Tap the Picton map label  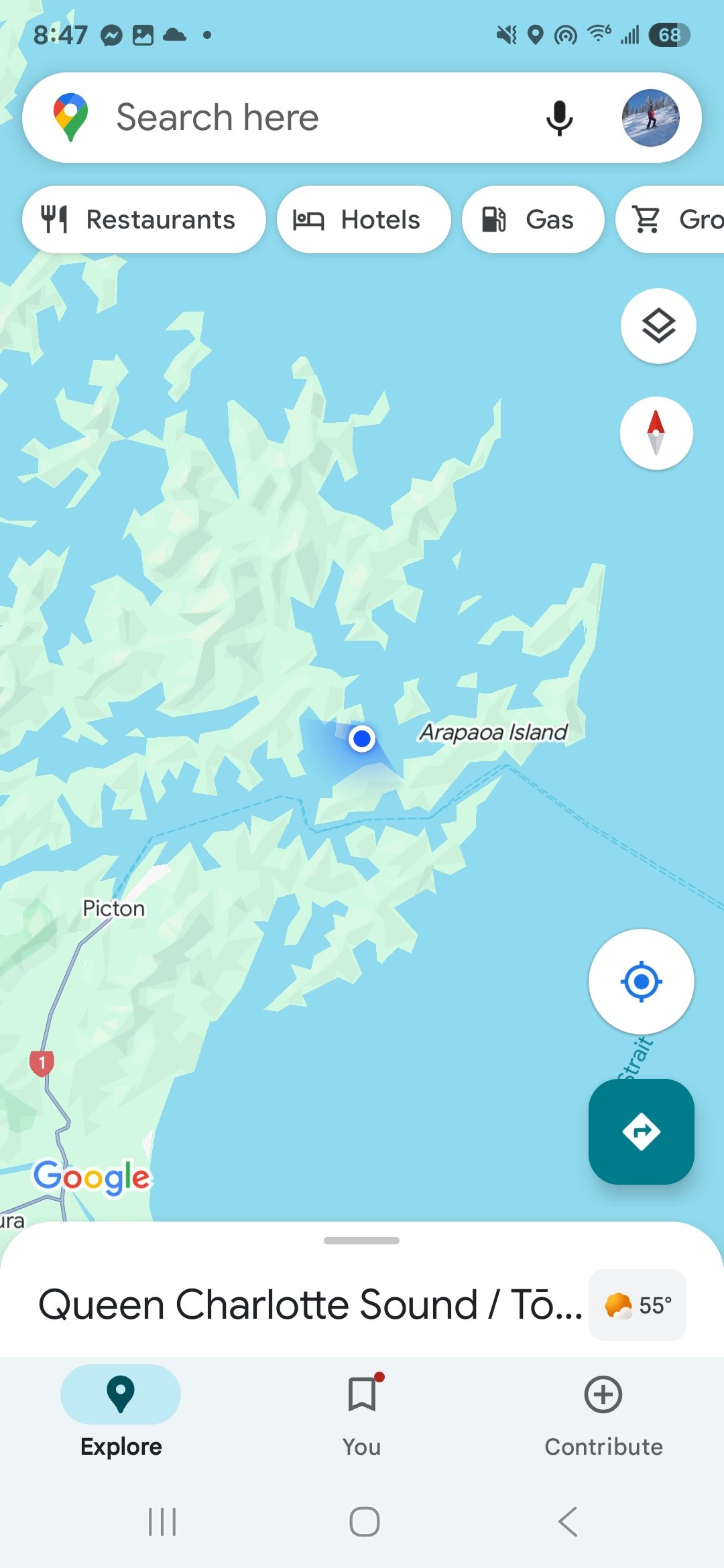pos(113,909)
